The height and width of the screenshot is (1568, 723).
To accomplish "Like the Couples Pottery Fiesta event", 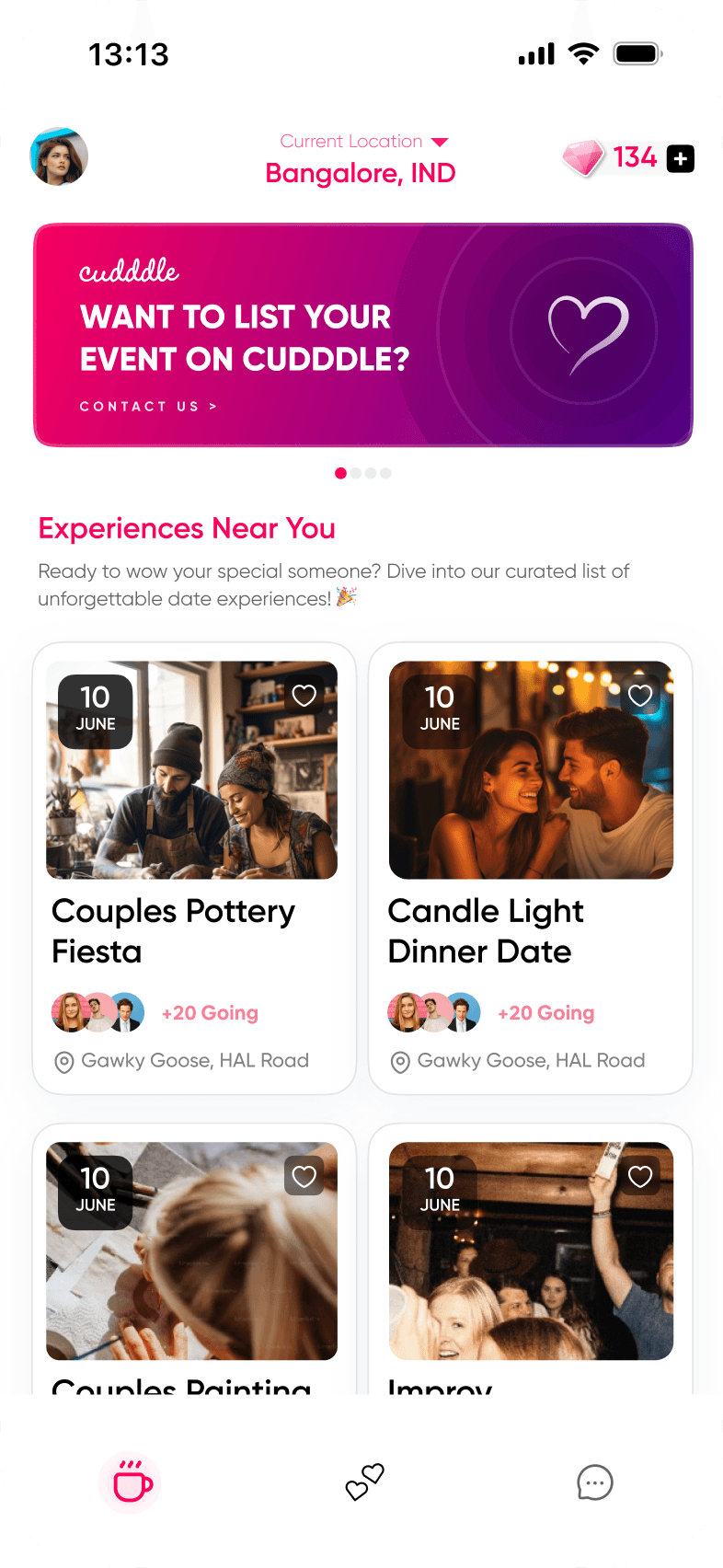I will pyautogui.click(x=304, y=696).
